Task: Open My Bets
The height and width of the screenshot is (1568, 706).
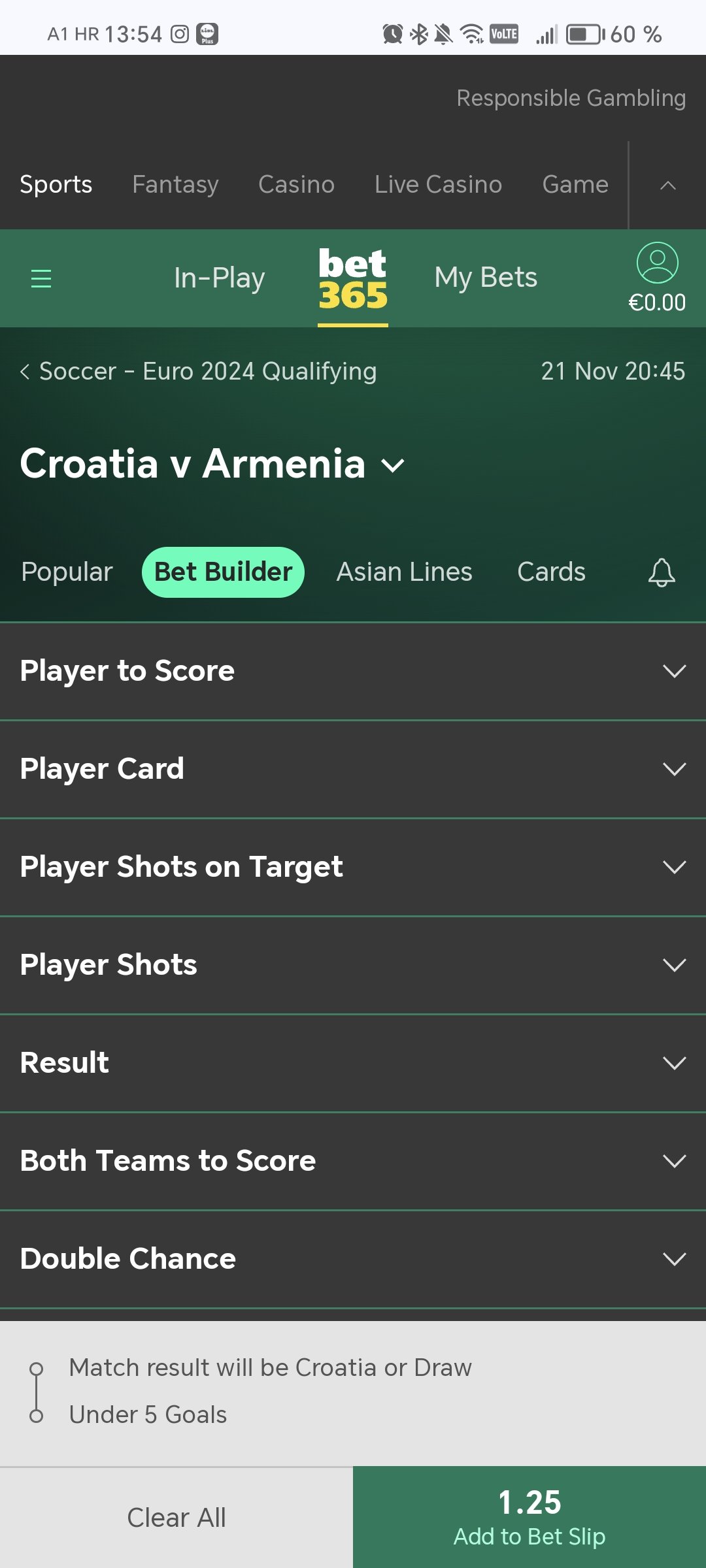Action: click(486, 278)
